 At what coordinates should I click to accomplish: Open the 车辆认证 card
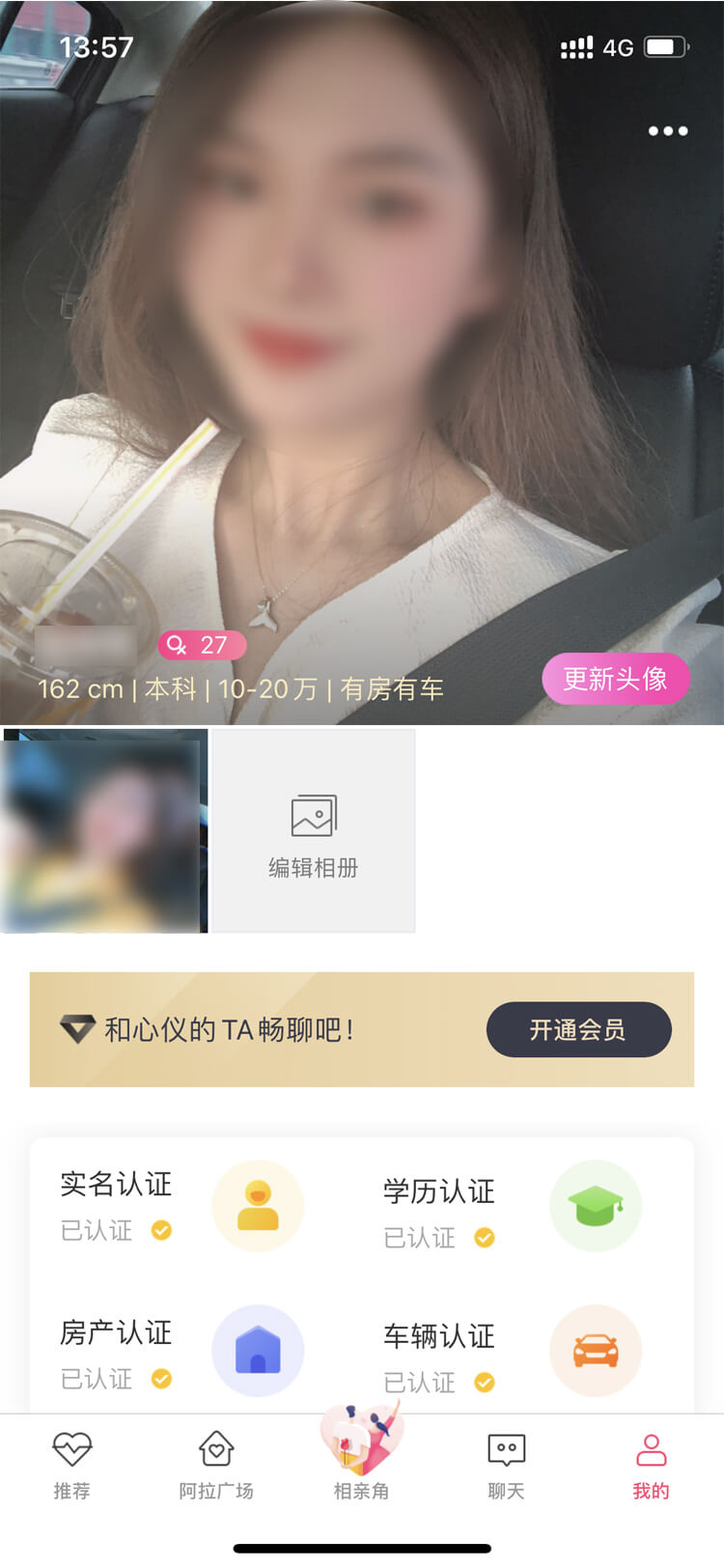tap(512, 1354)
